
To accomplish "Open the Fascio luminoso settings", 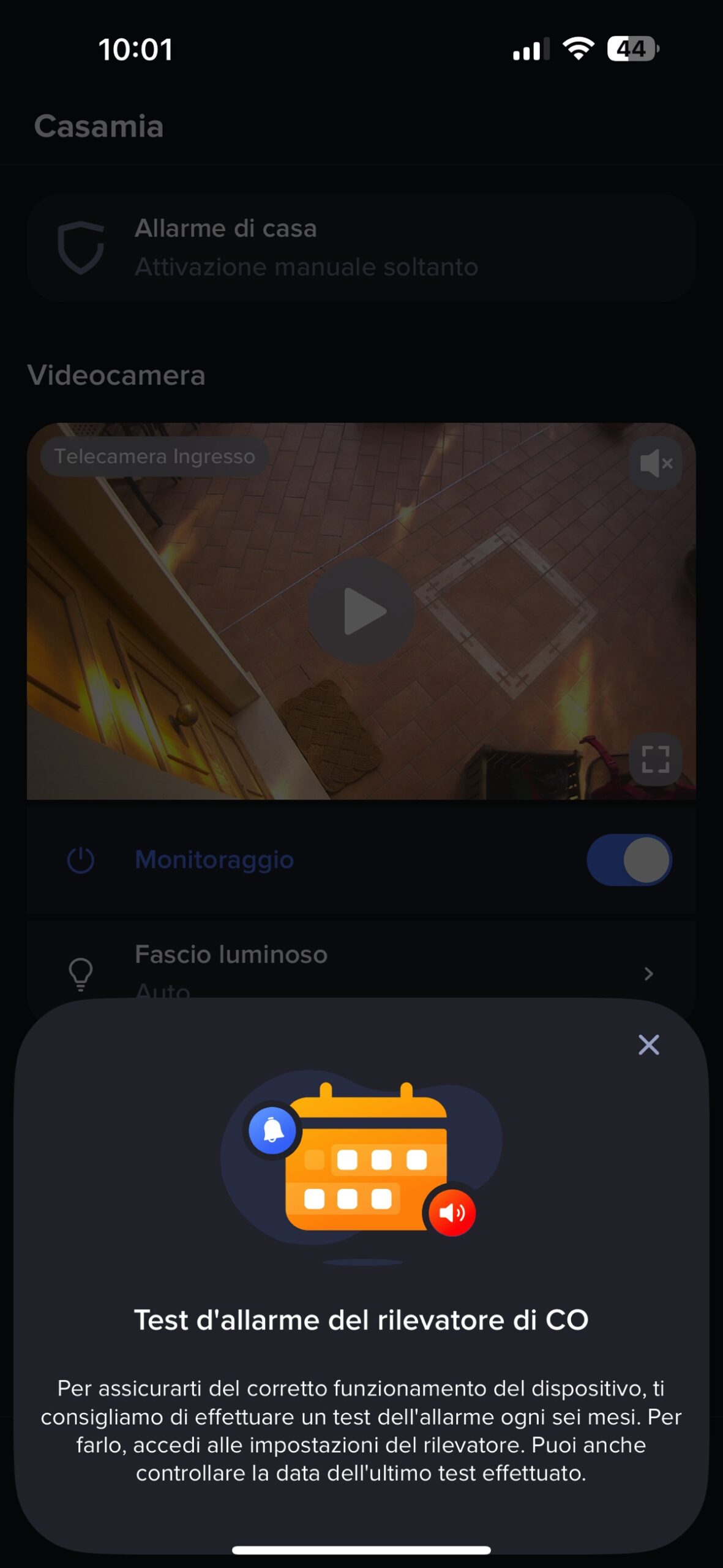I will 361,965.
